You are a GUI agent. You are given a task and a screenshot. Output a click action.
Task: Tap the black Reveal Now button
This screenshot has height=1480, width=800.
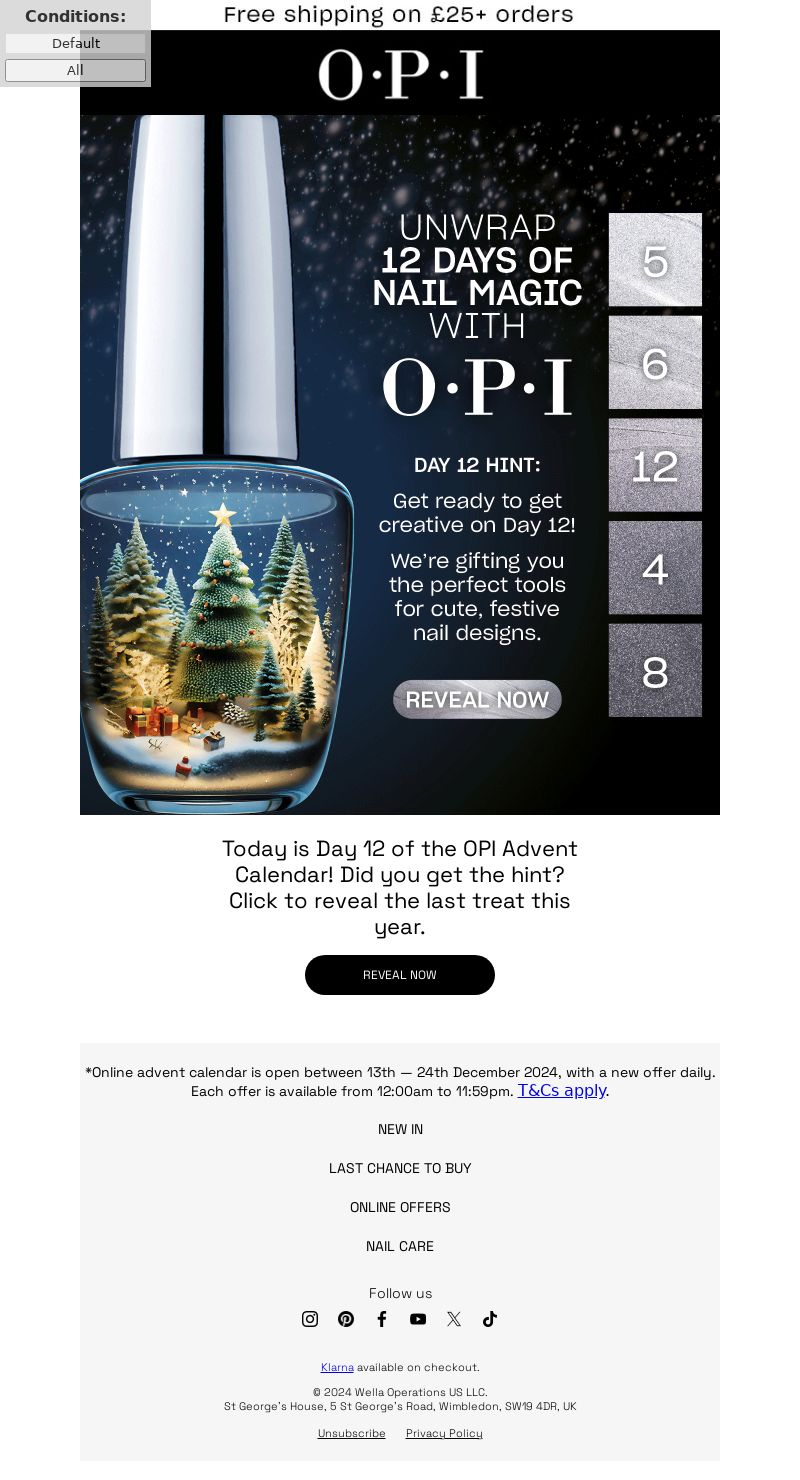tap(400, 975)
